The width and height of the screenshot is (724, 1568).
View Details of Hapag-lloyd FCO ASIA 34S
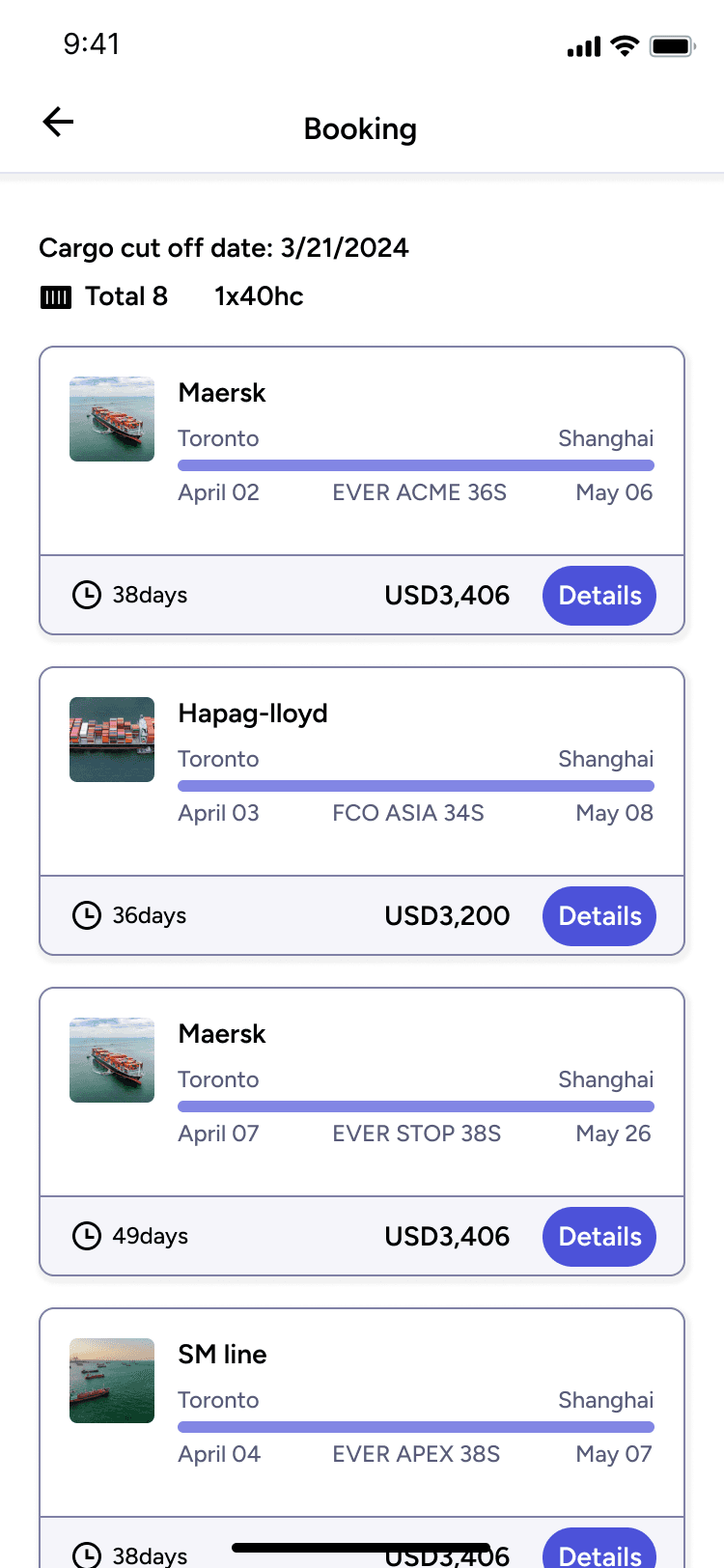(599, 916)
